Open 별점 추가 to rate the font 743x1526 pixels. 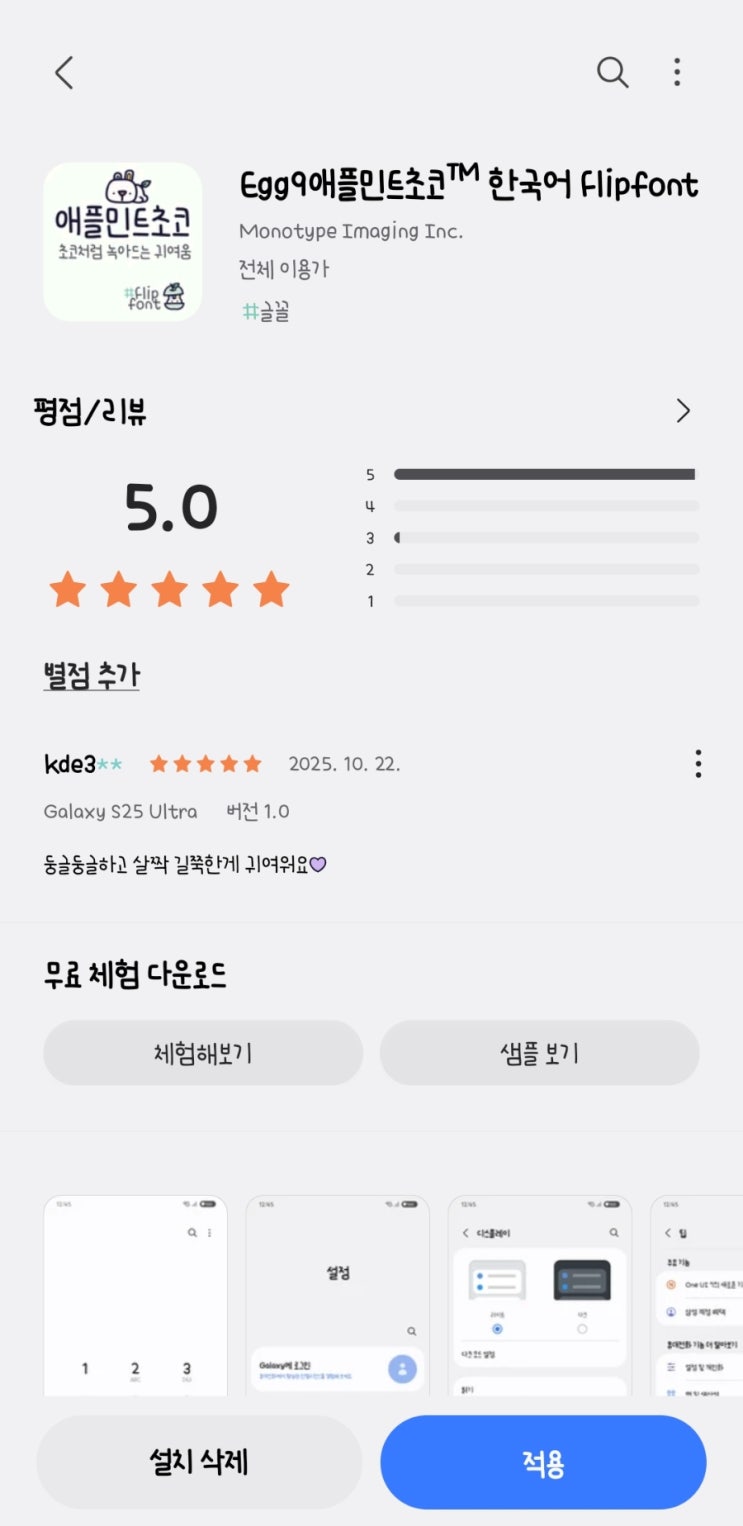(x=91, y=674)
